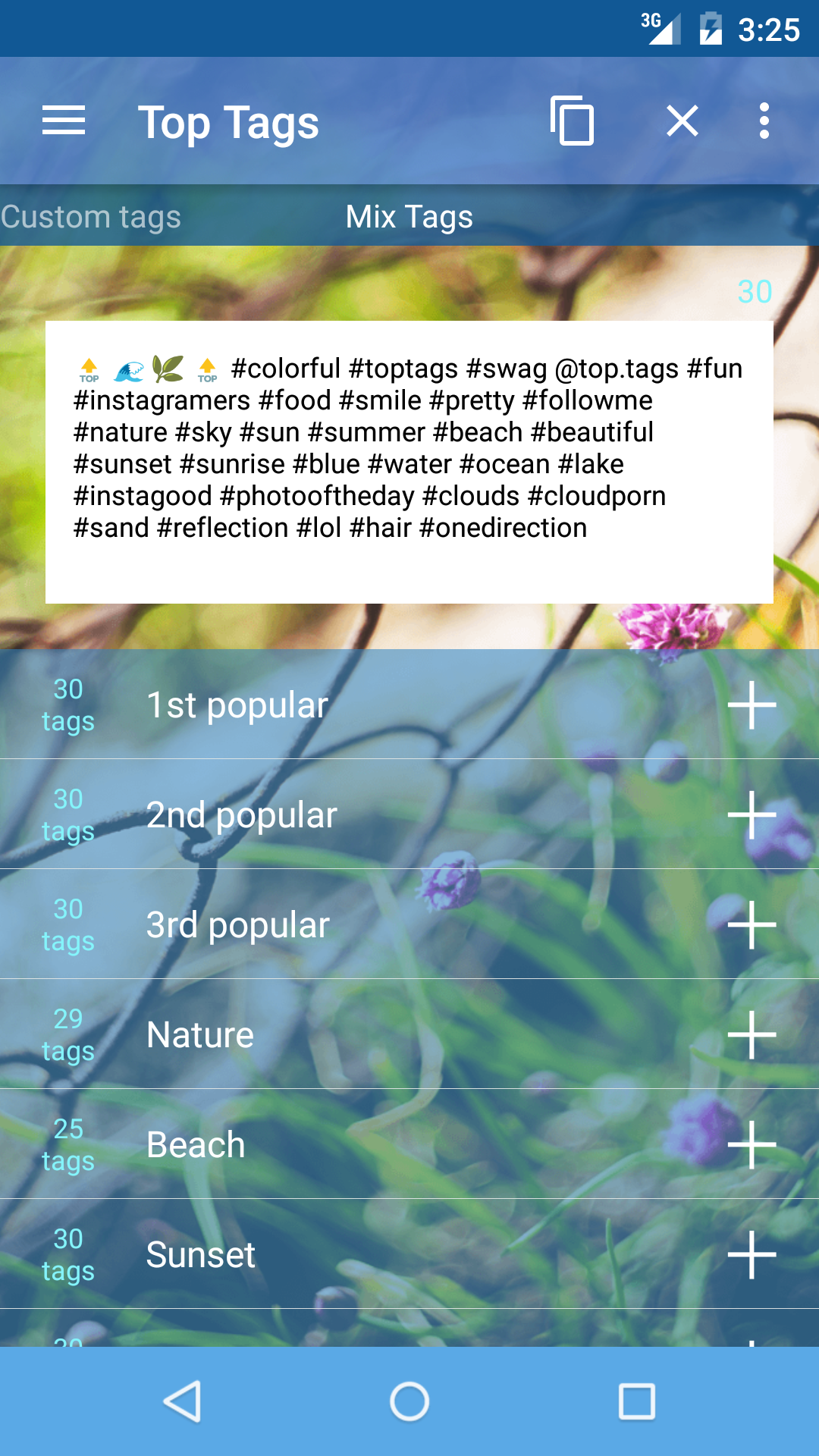Open the three-dot overflow menu

point(764,121)
